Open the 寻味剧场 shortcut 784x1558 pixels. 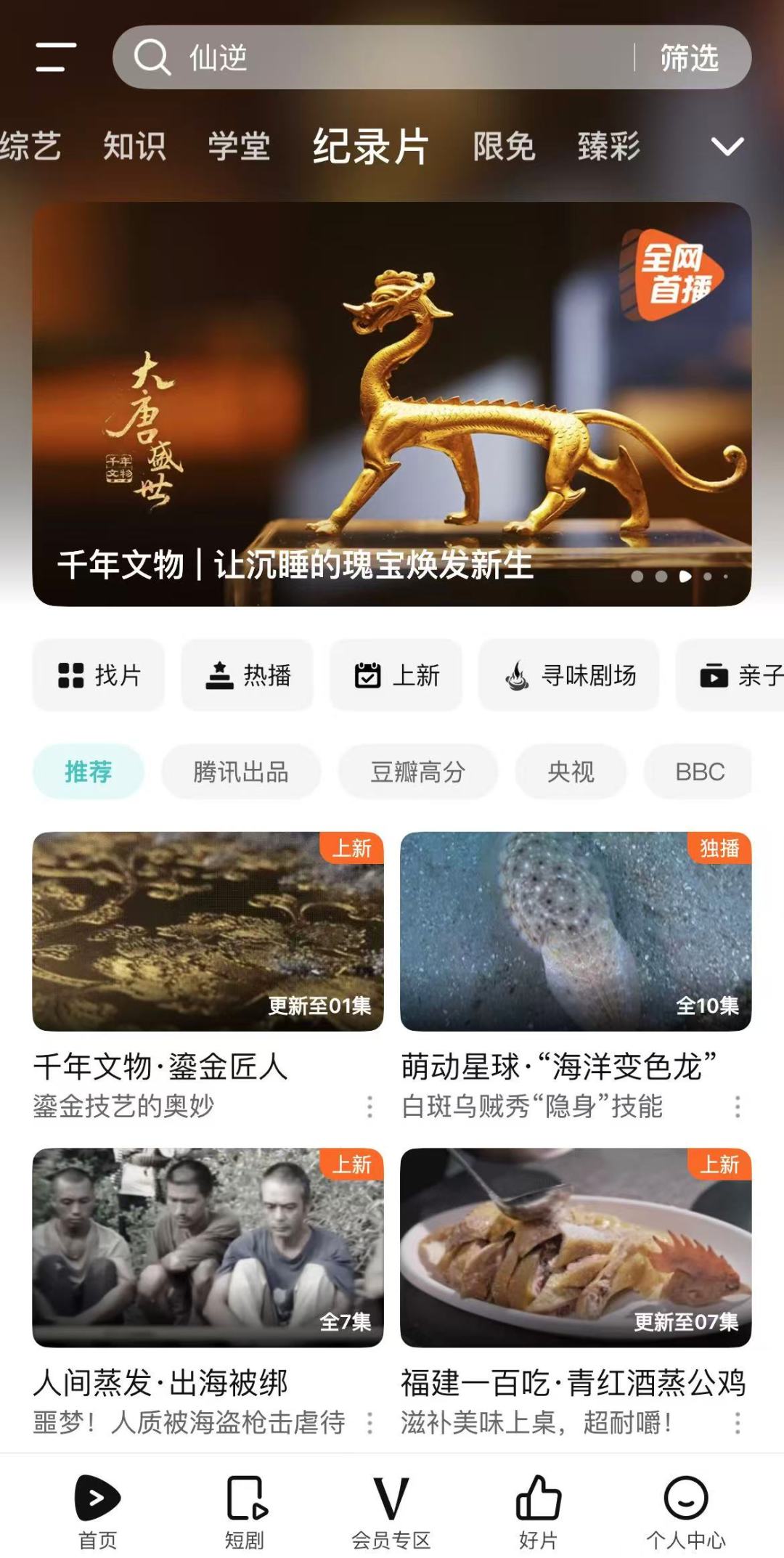[x=568, y=675]
